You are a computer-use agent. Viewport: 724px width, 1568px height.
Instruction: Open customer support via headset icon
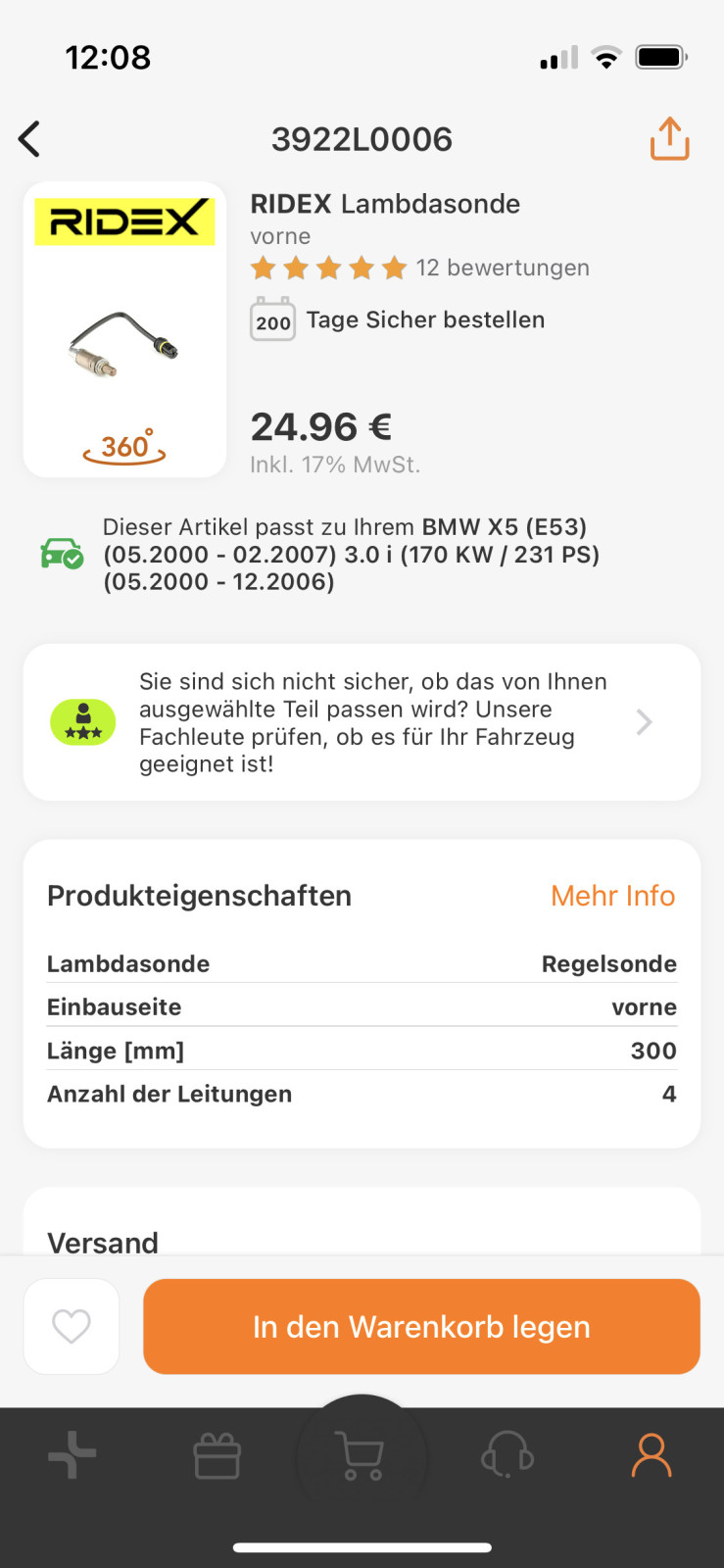tap(506, 1456)
